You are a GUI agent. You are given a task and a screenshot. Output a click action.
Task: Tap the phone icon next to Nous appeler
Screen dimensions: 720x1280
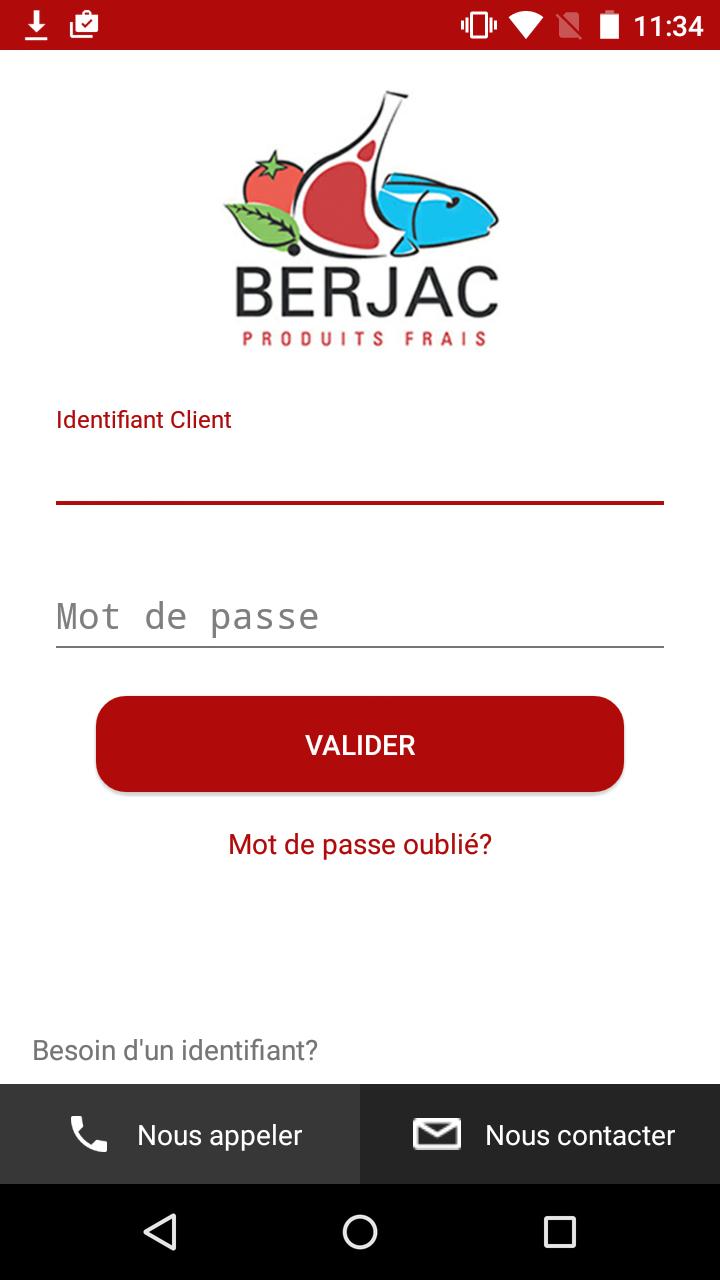tap(88, 1134)
